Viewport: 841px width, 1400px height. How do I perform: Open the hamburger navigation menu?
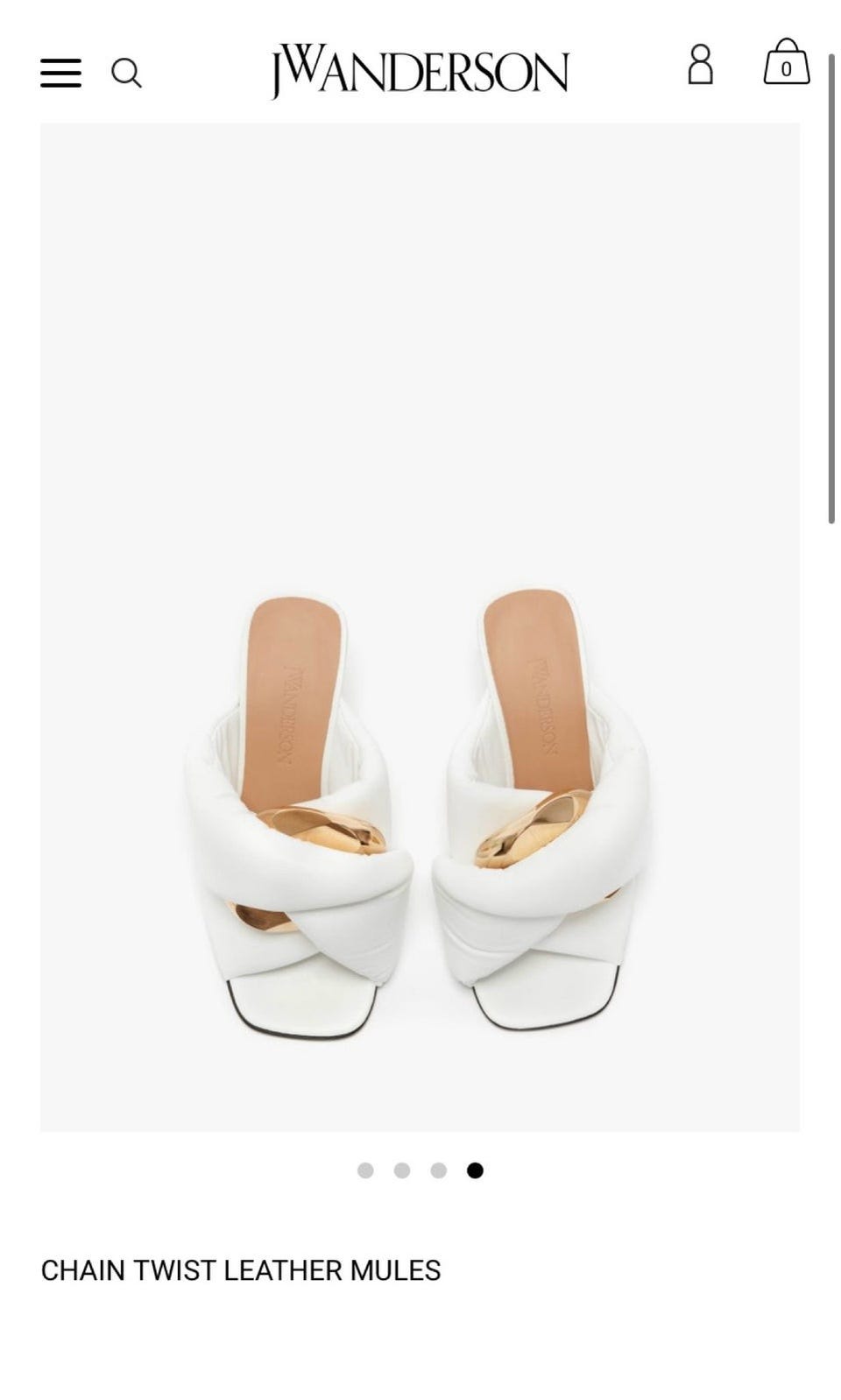(60, 73)
